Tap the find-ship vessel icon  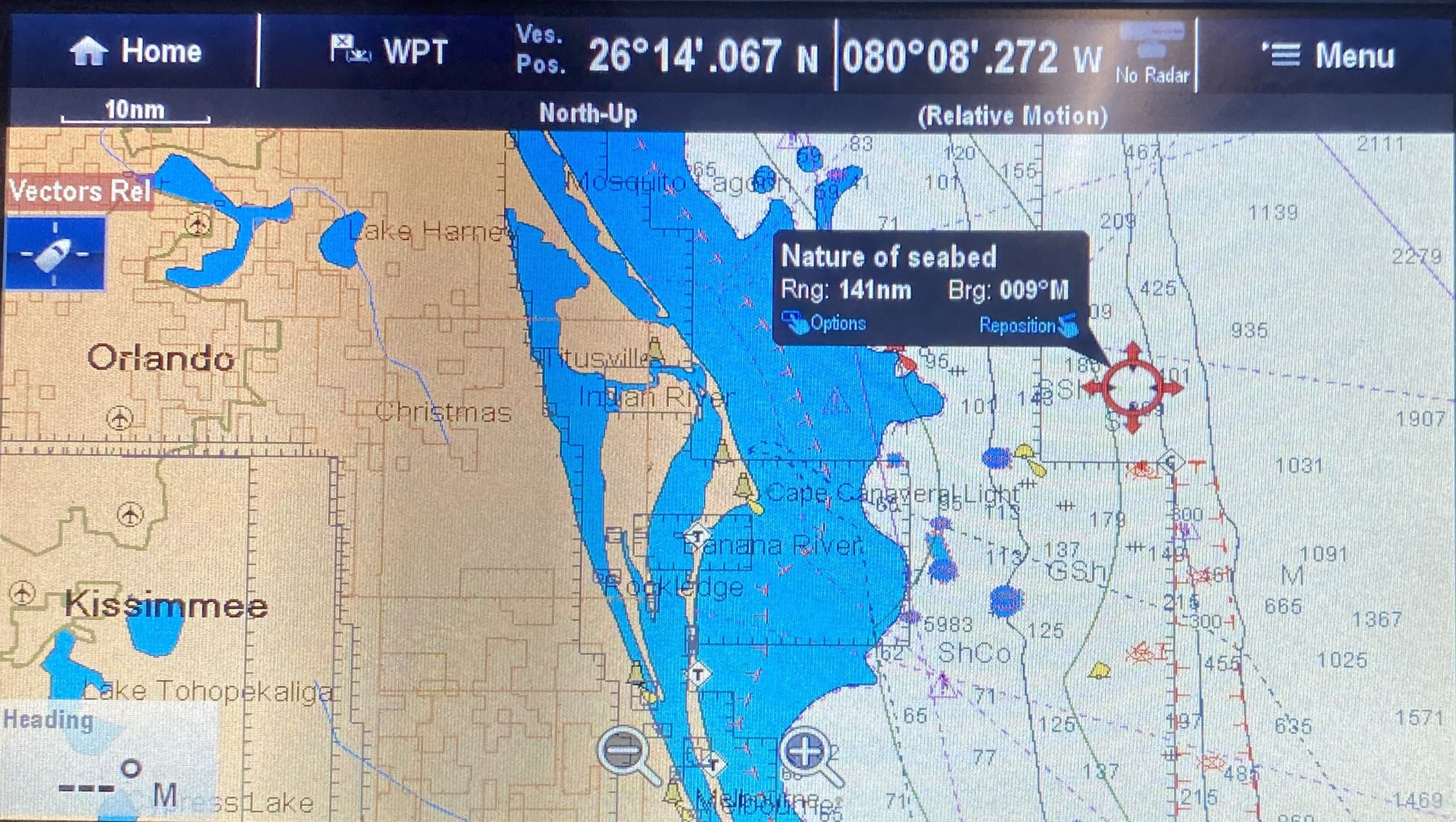55,254
